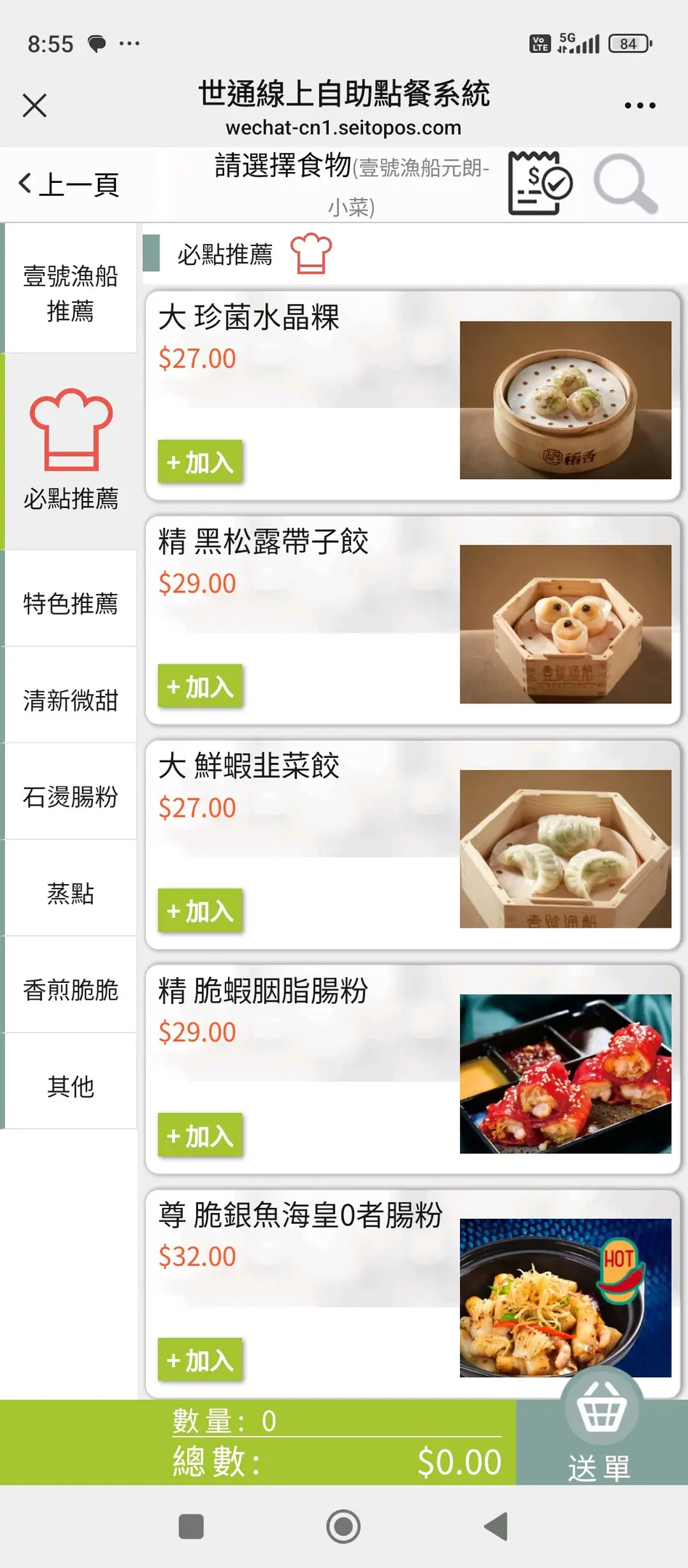The height and width of the screenshot is (1568, 688).
Task: Go to the system home screen
Action: [x=343, y=1526]
